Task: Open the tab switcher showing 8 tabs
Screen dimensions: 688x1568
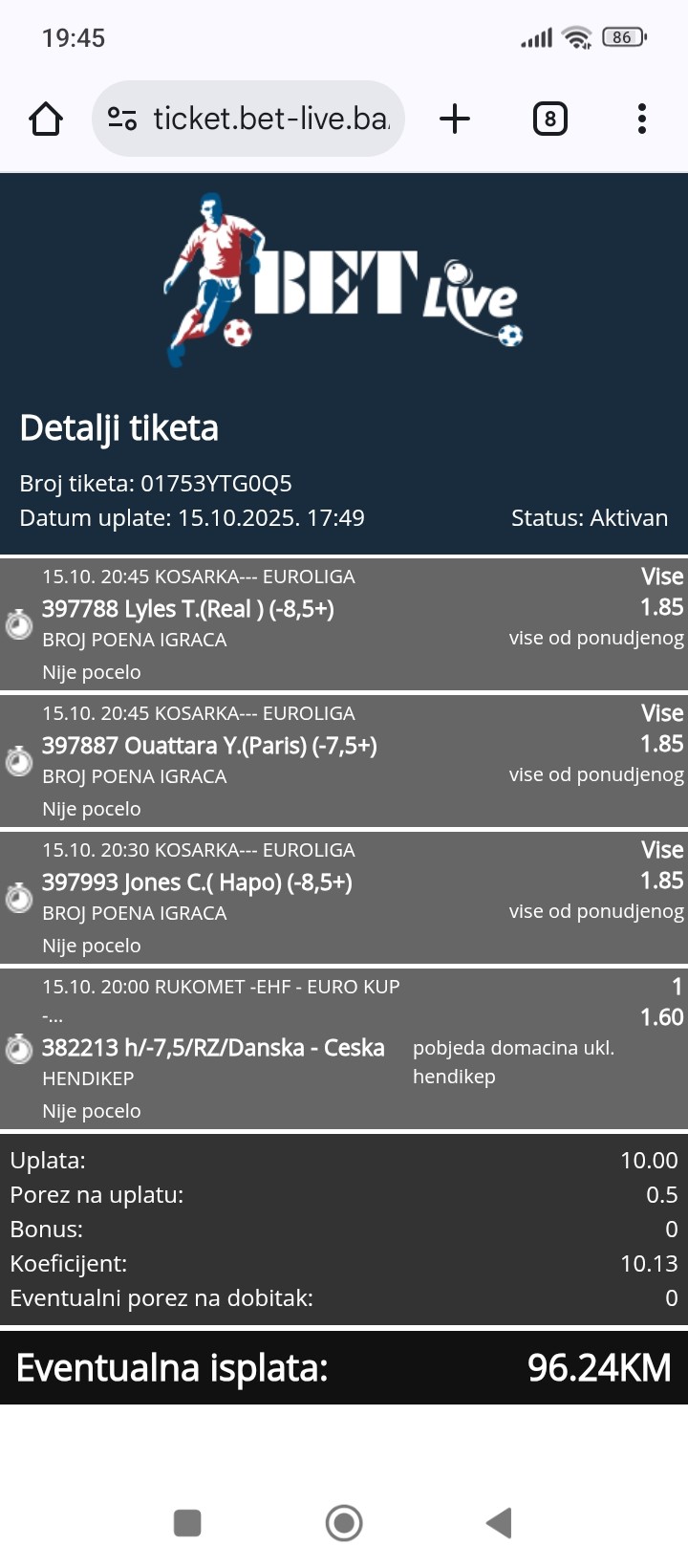Action: tap(549, 119)
